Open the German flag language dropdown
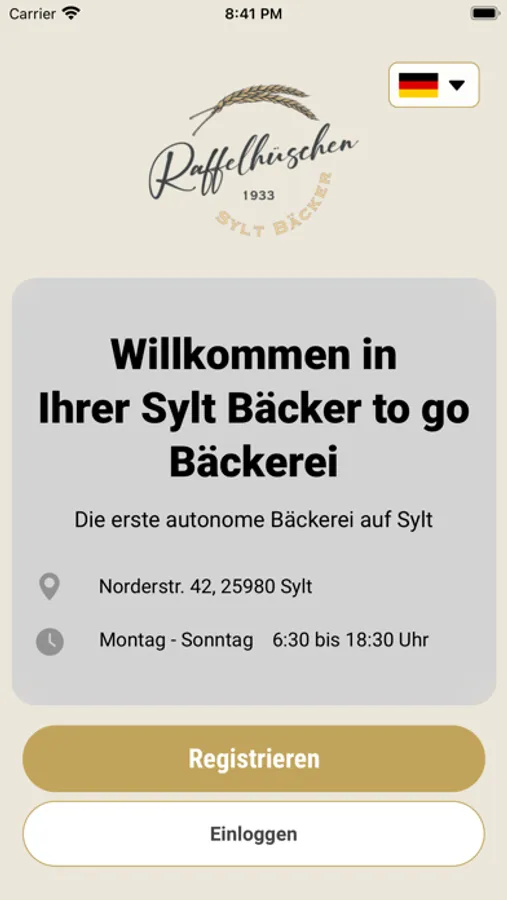The width and height of the screenshot is (507, 900). point(434,85)
